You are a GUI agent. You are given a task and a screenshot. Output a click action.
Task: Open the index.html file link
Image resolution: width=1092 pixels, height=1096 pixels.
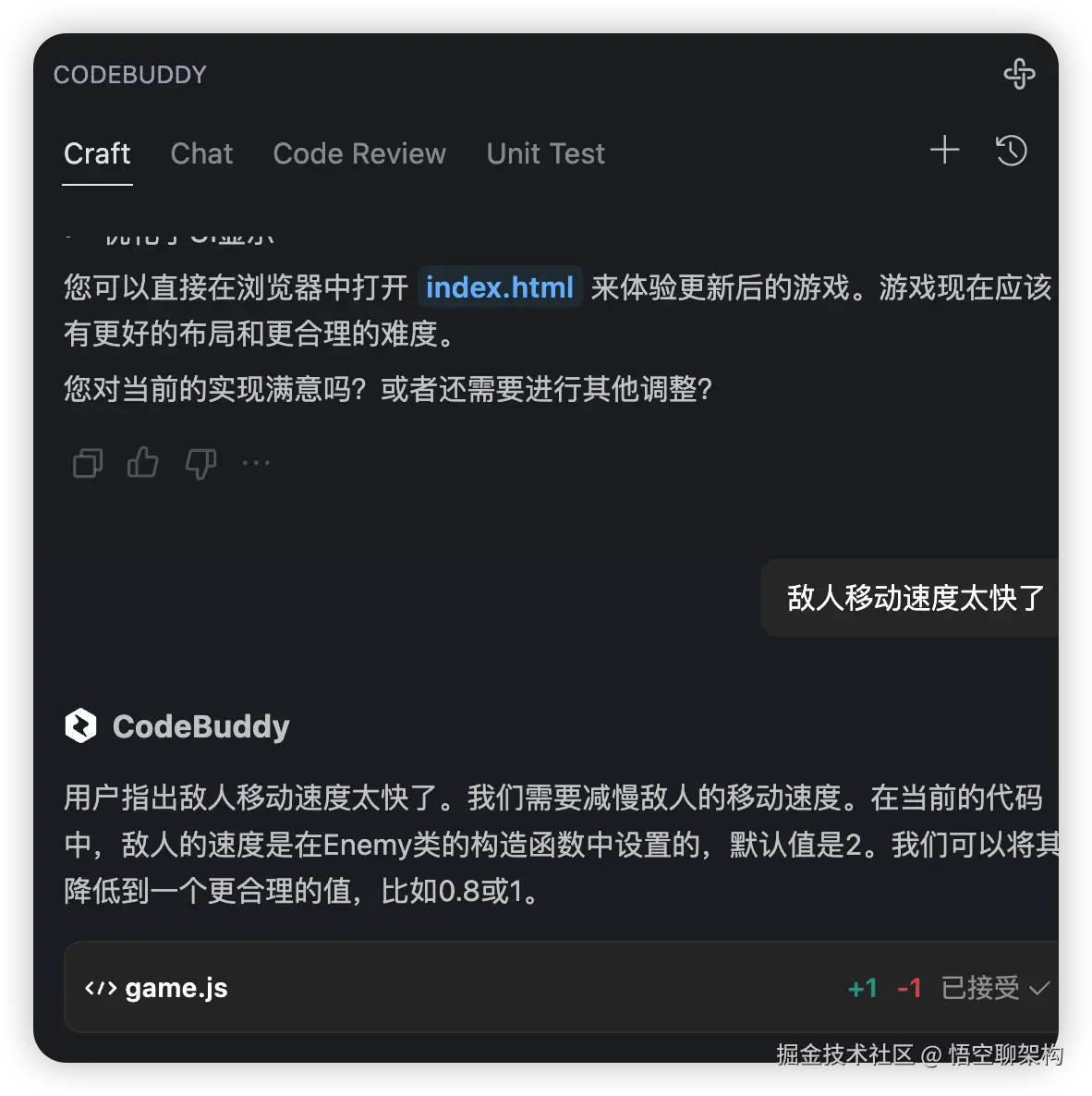[499, 287]
